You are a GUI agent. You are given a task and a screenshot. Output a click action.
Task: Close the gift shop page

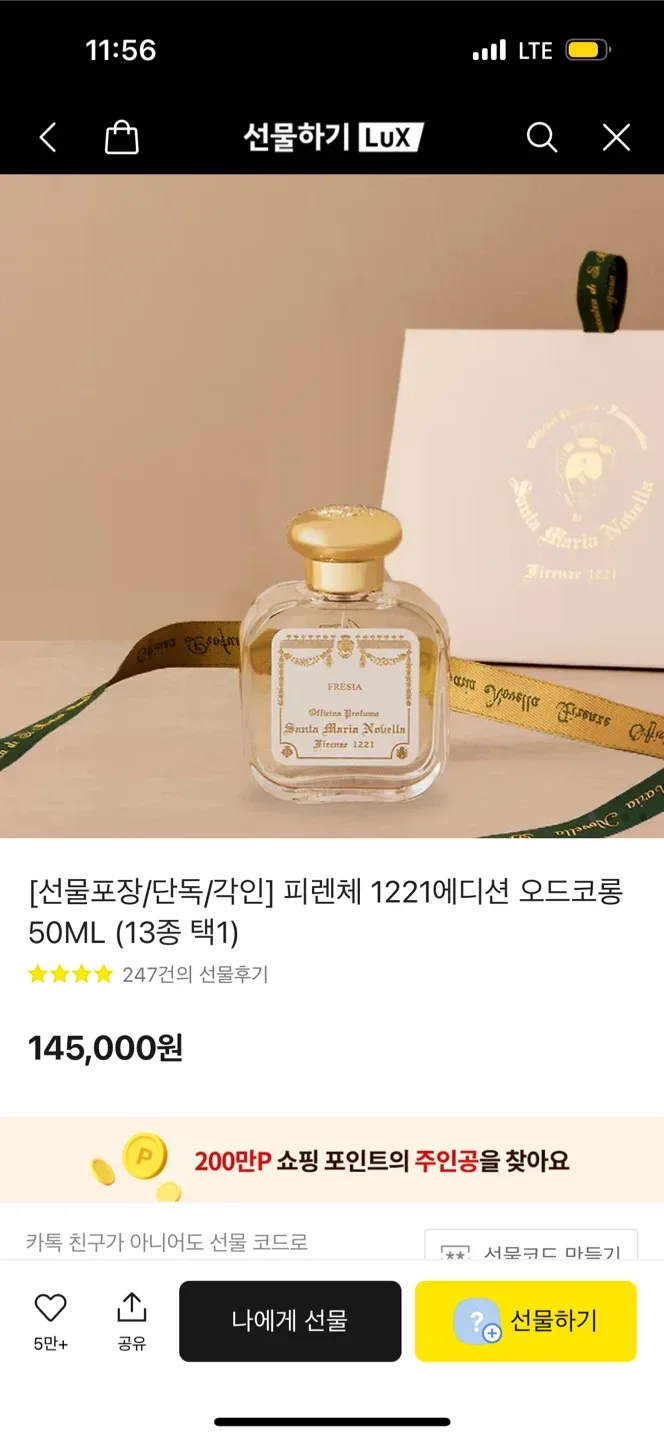pos(616,137)
